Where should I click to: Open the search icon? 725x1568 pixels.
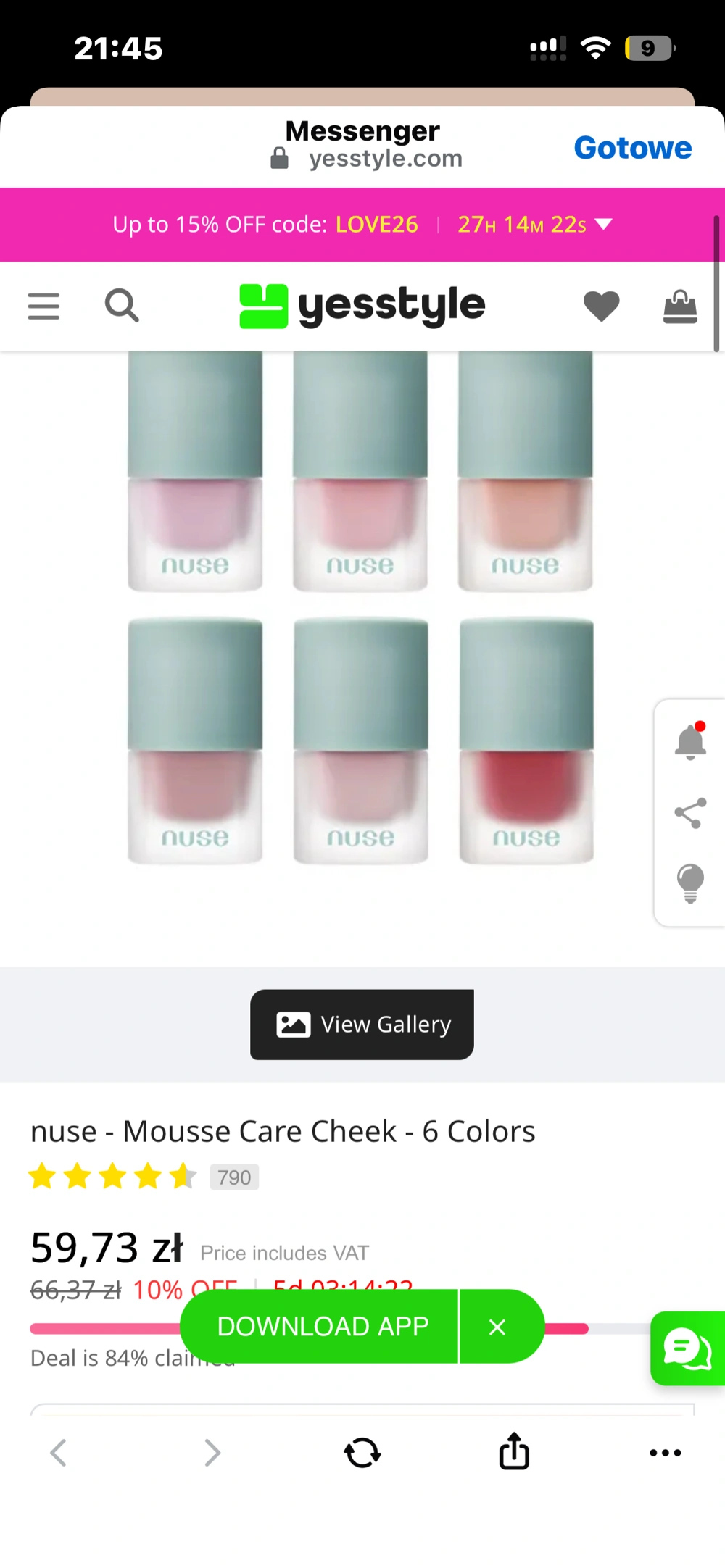(x=122, y=306)
